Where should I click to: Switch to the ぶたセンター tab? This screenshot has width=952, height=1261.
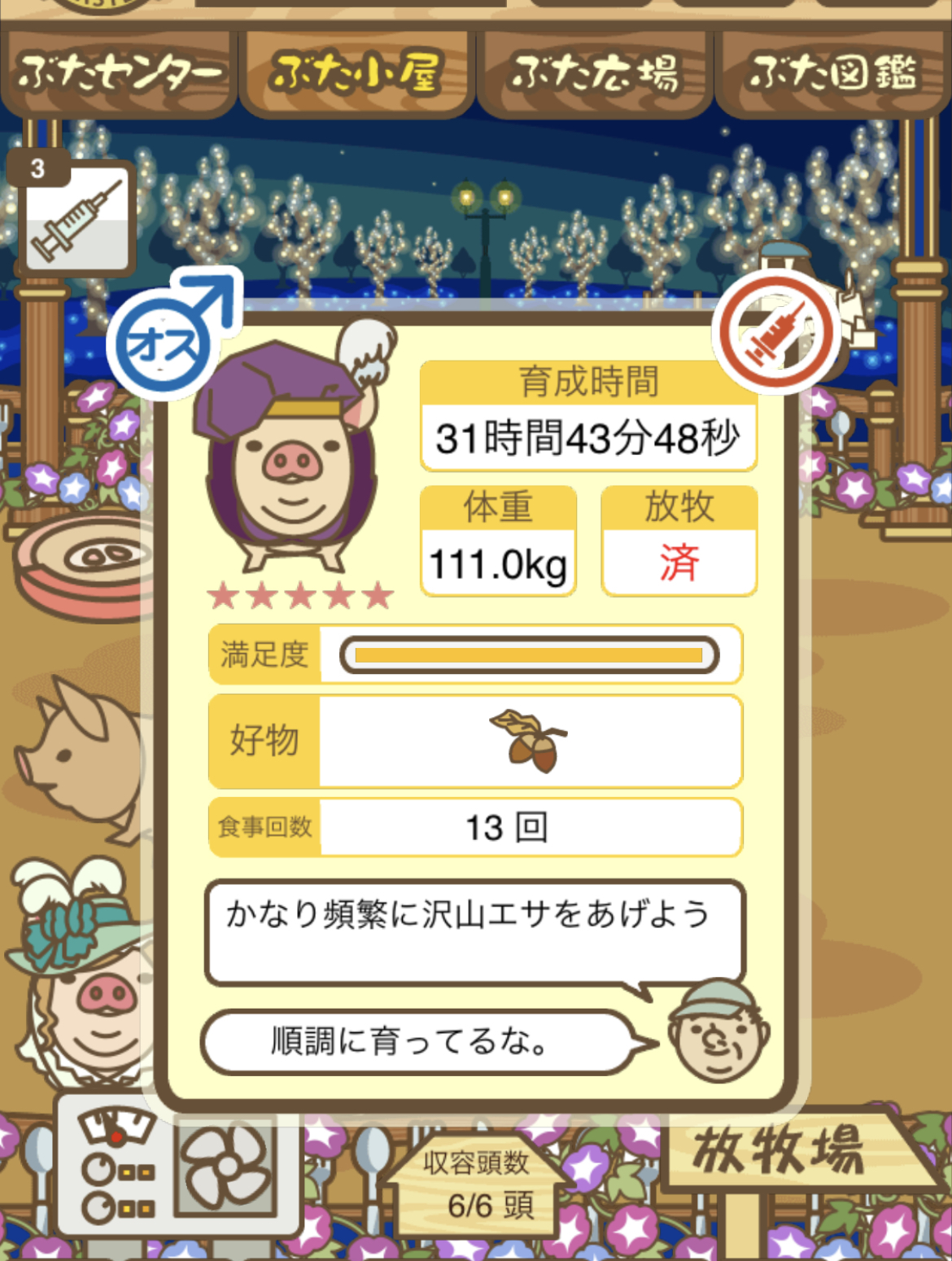(120, 75)
